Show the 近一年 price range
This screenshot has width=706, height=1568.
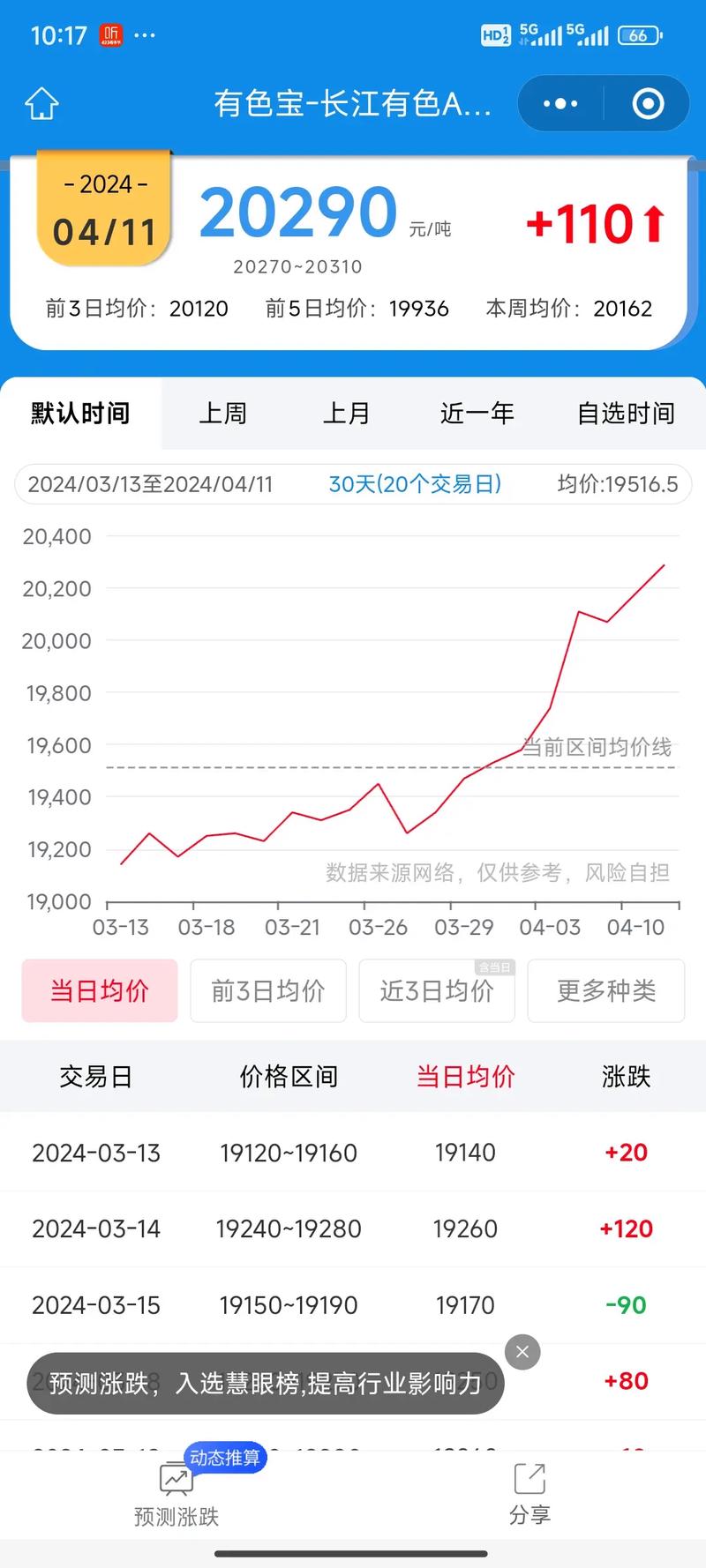click(477, 413)
